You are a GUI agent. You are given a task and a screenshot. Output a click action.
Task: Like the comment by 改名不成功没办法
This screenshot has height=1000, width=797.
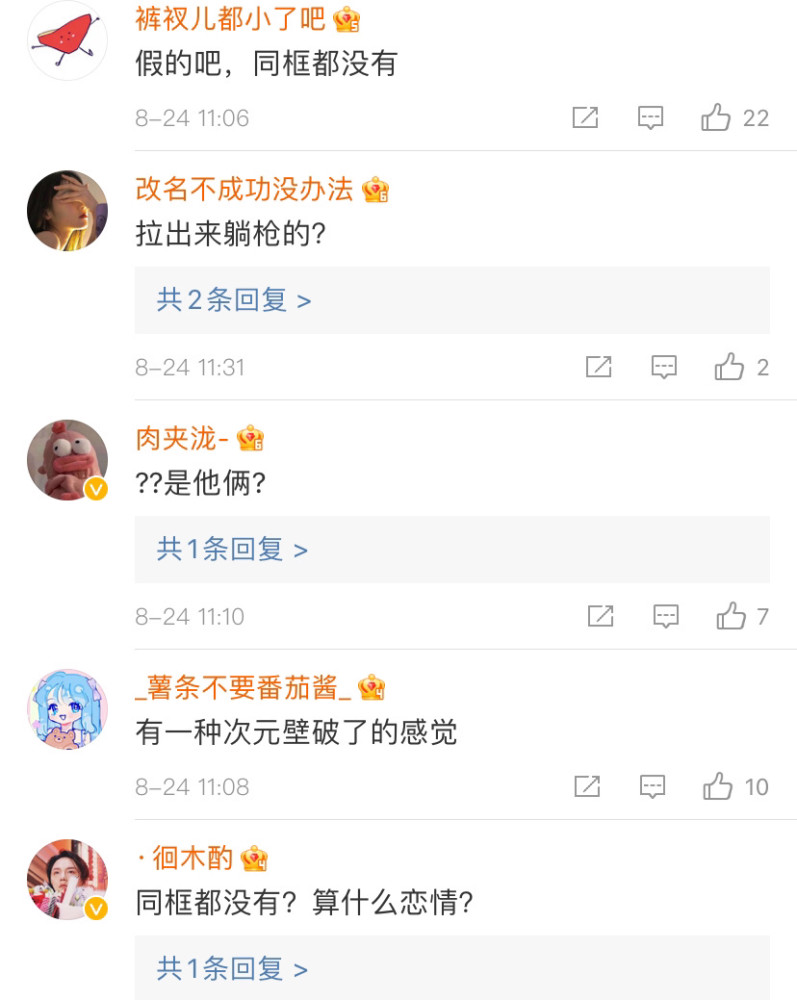[x=729, y=367]
